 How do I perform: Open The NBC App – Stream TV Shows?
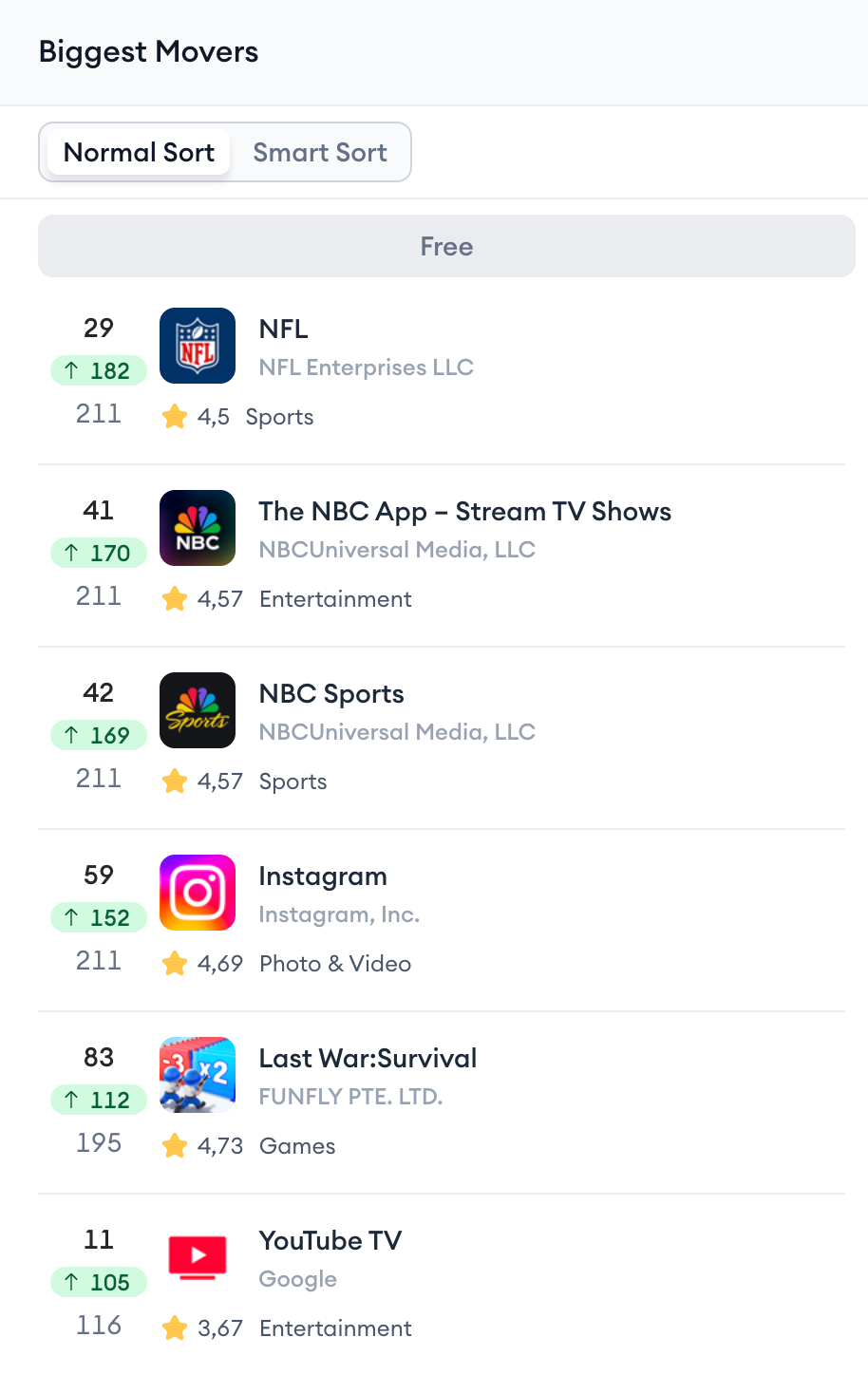point(464,512)
